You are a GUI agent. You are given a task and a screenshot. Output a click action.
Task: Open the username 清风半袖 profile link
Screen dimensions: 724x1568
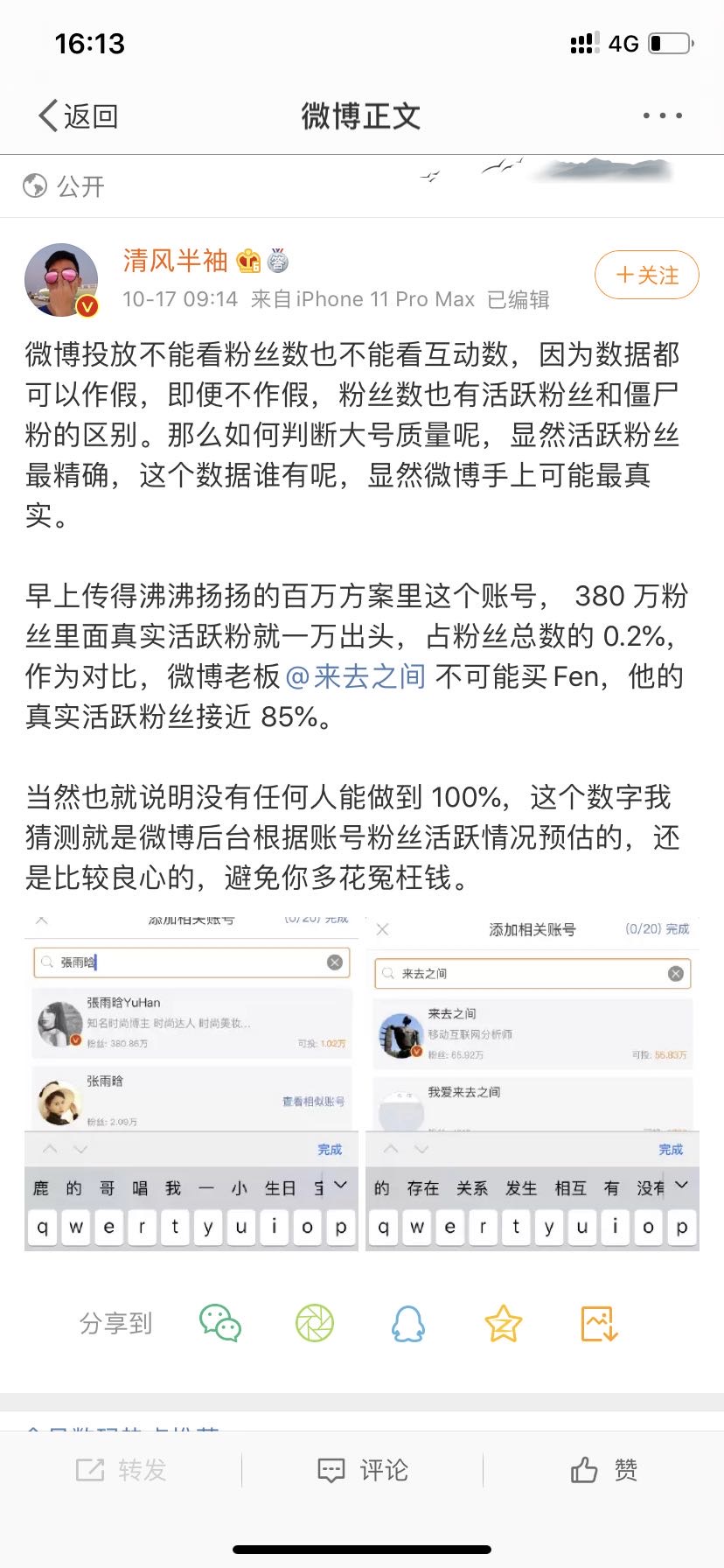(176, 260)
